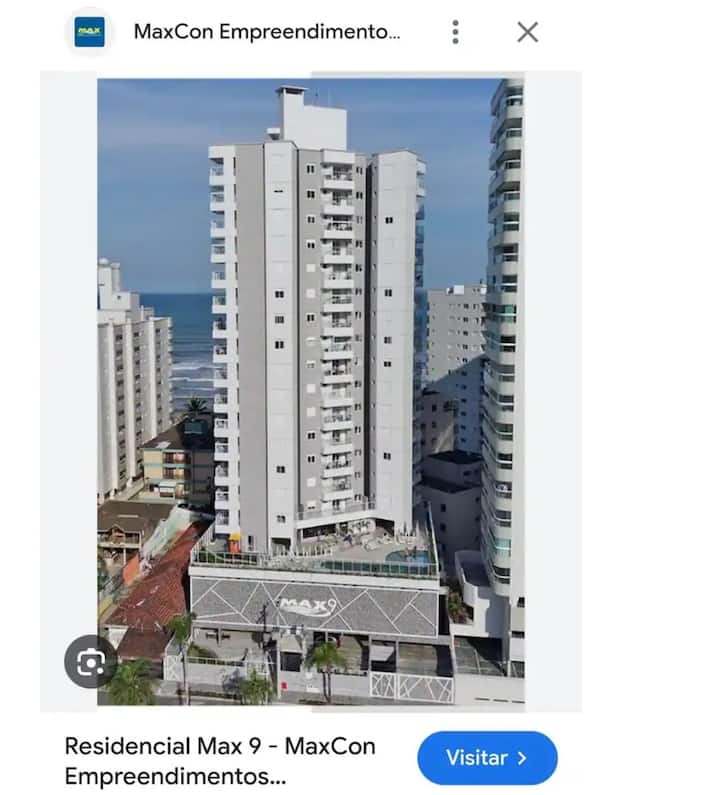This screenshot has width=720, height=795.
Task: Tap the Visitar button
Action: click(486, 758)
